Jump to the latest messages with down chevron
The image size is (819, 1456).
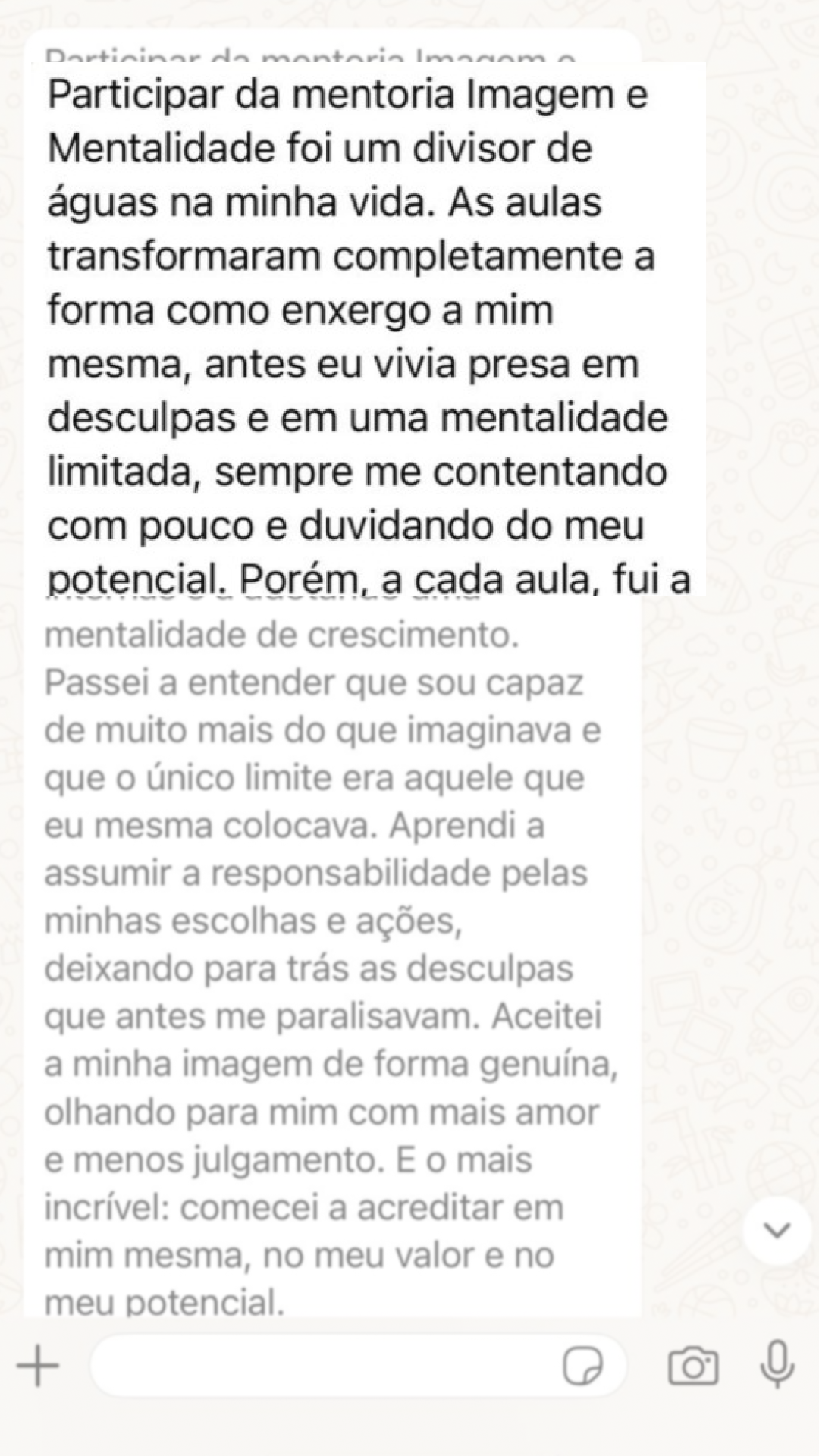point(777,1230)
